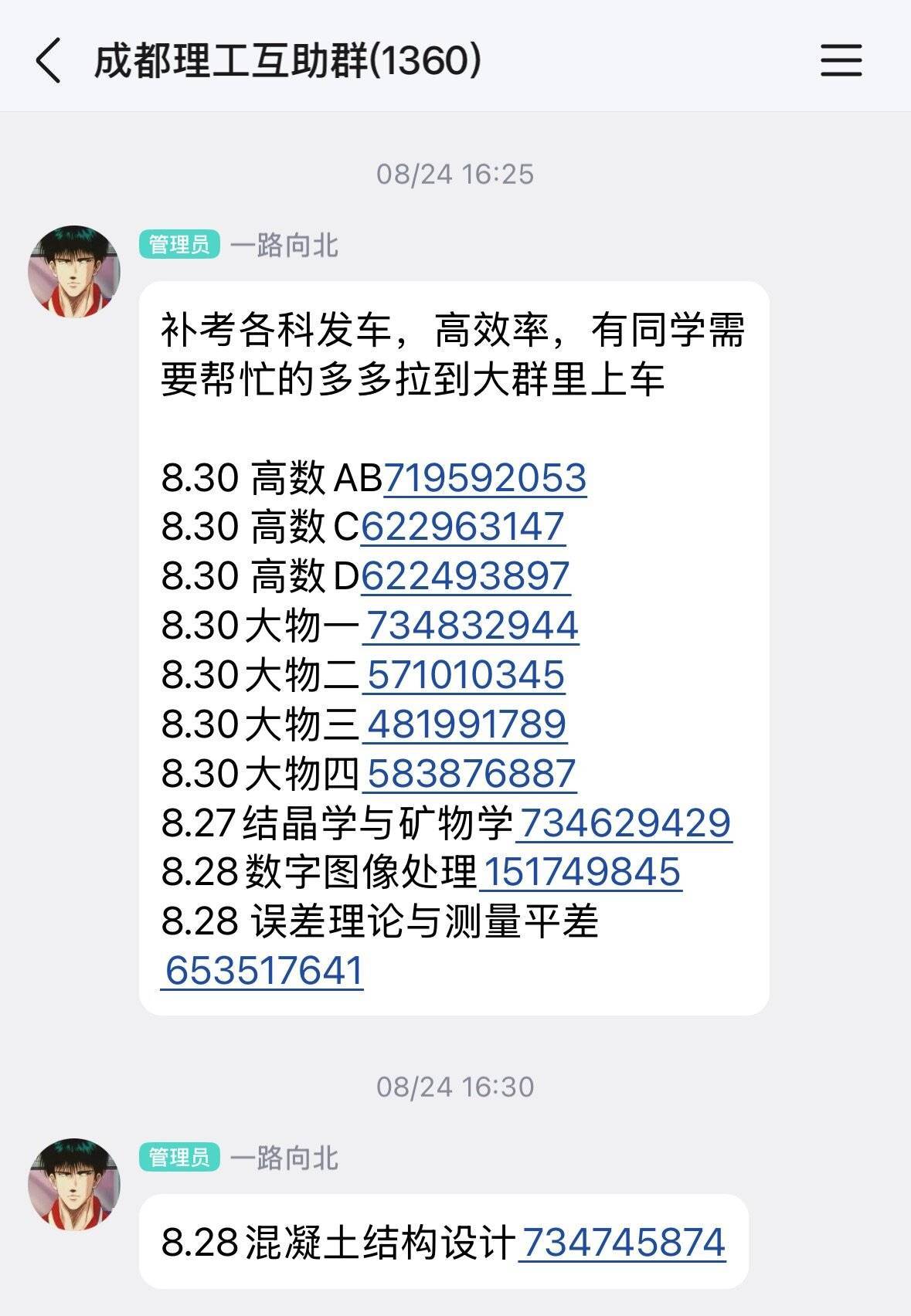The image size is (911, 1316).
Task: Tap link 481991789 for 大物三
Action: click(465, 724)
